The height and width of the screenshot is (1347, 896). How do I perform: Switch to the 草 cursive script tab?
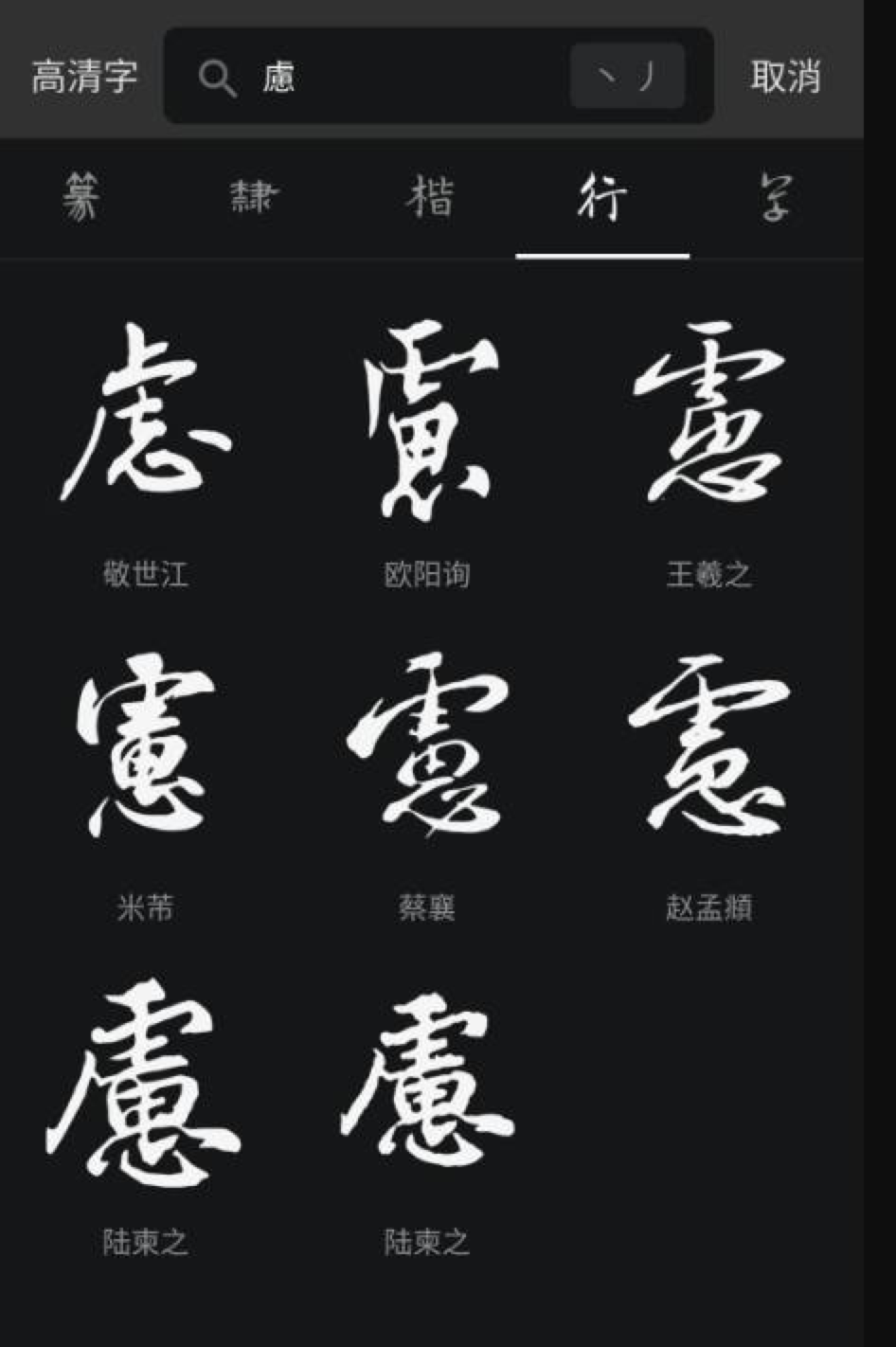click(x=773, y=199)
